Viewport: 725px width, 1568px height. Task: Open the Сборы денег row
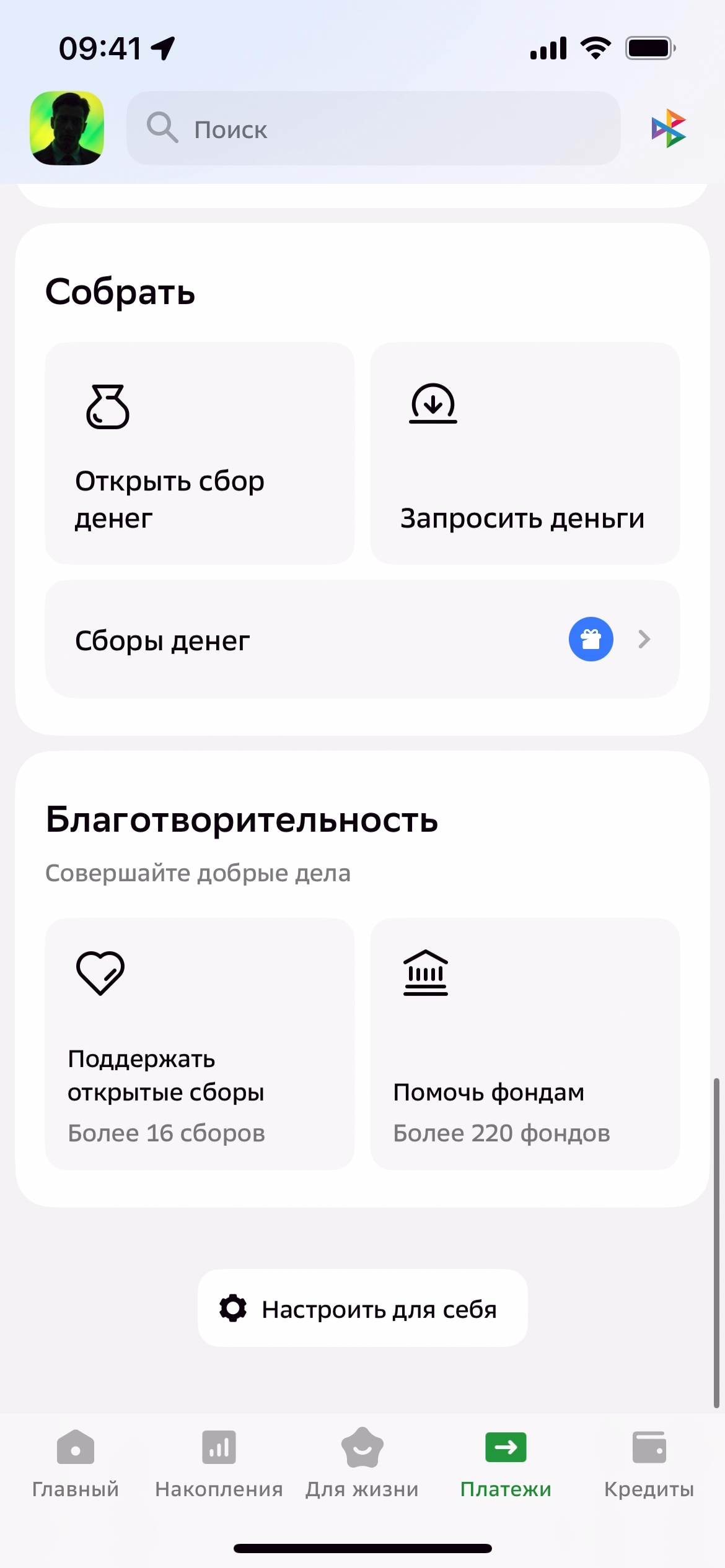tap(362, 640)
